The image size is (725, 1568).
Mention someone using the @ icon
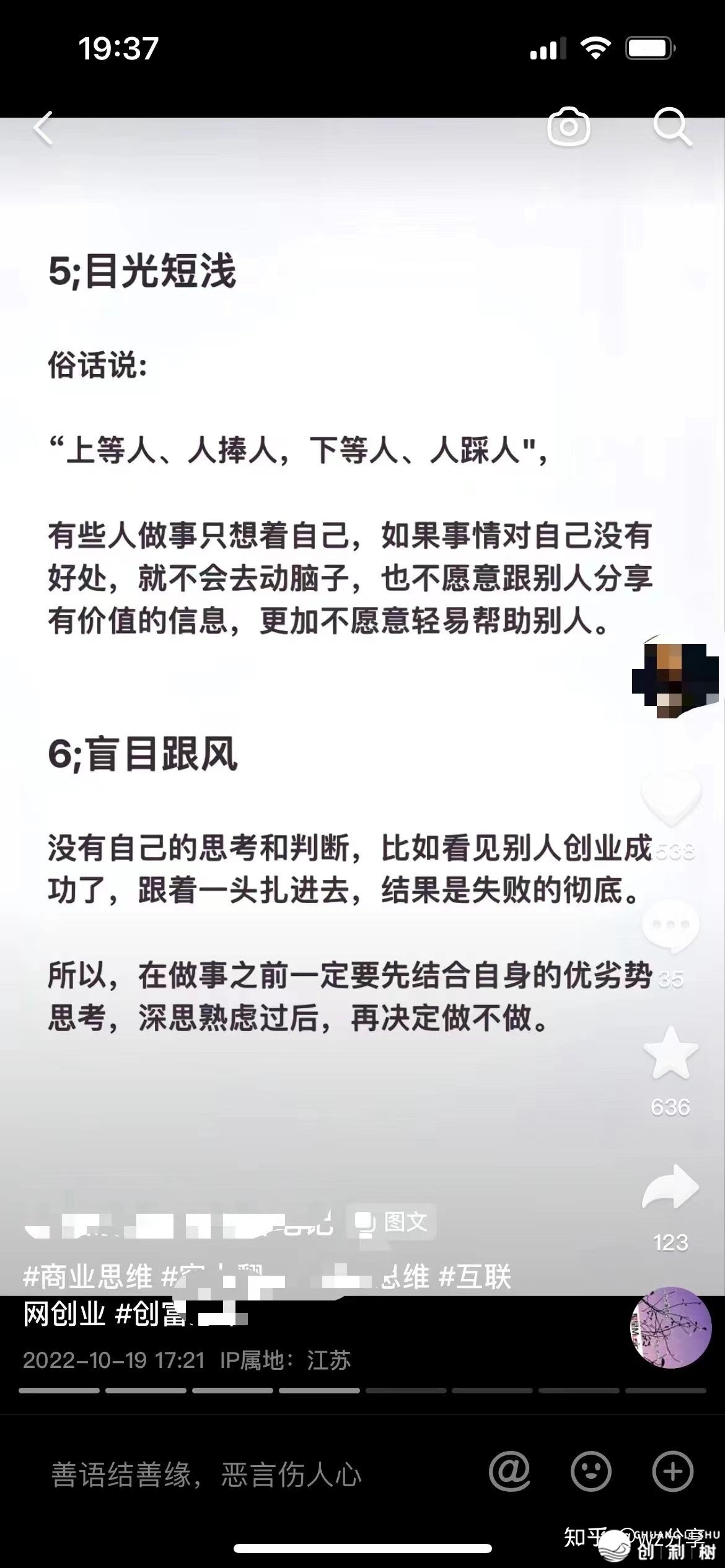pos(509,1471)
